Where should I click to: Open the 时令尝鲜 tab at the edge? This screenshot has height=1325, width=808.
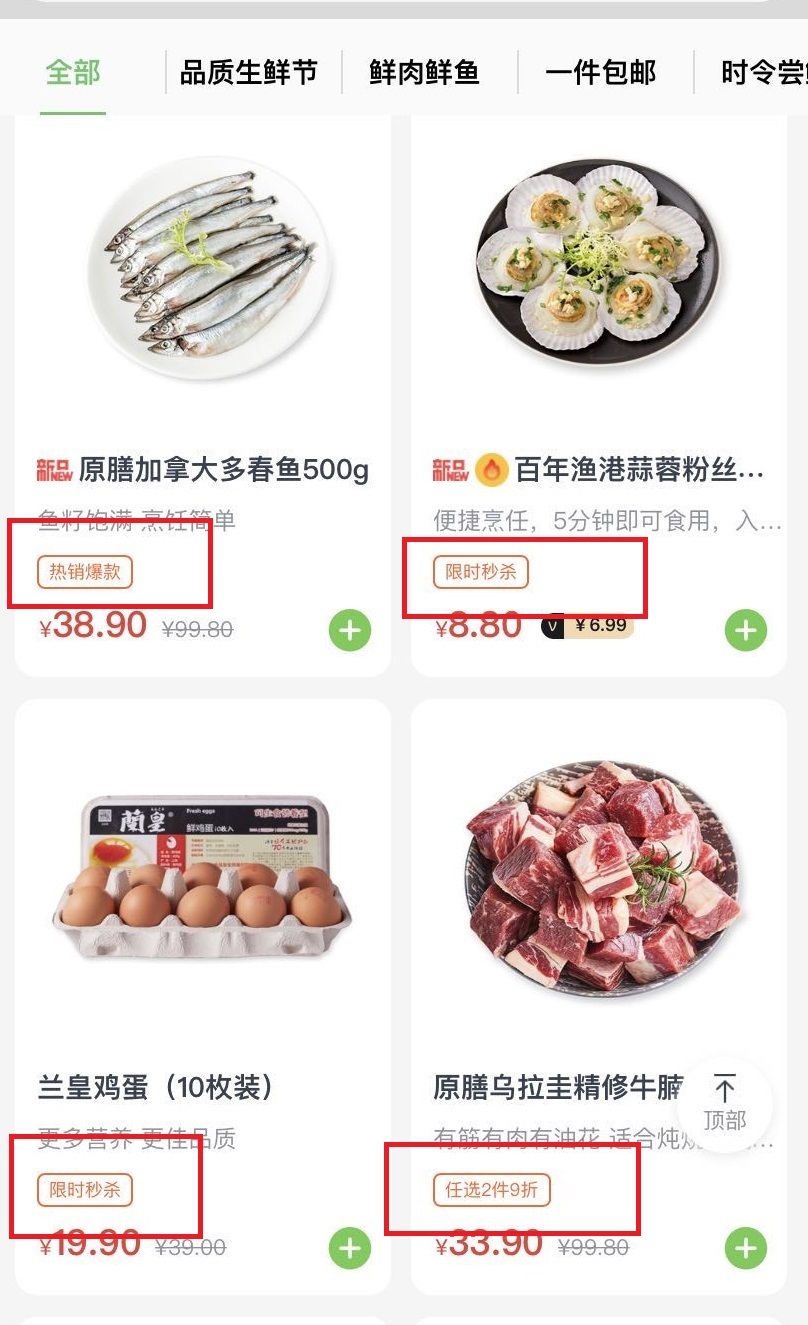[762, 73]
